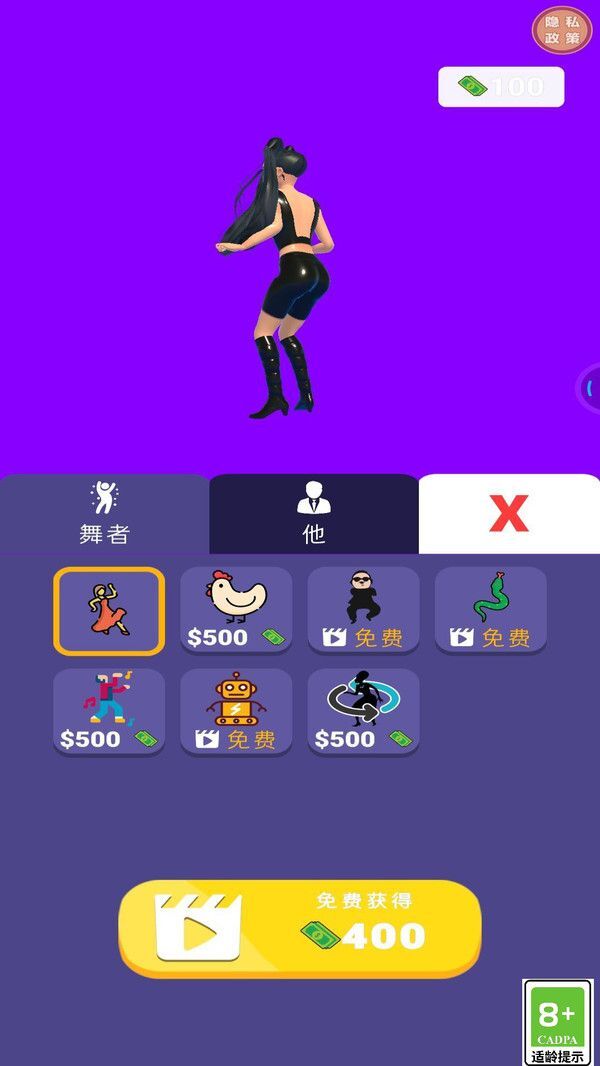Buy the chicken dance for $500
This screenshot has height=1066, width=600.
click(236, 611)
